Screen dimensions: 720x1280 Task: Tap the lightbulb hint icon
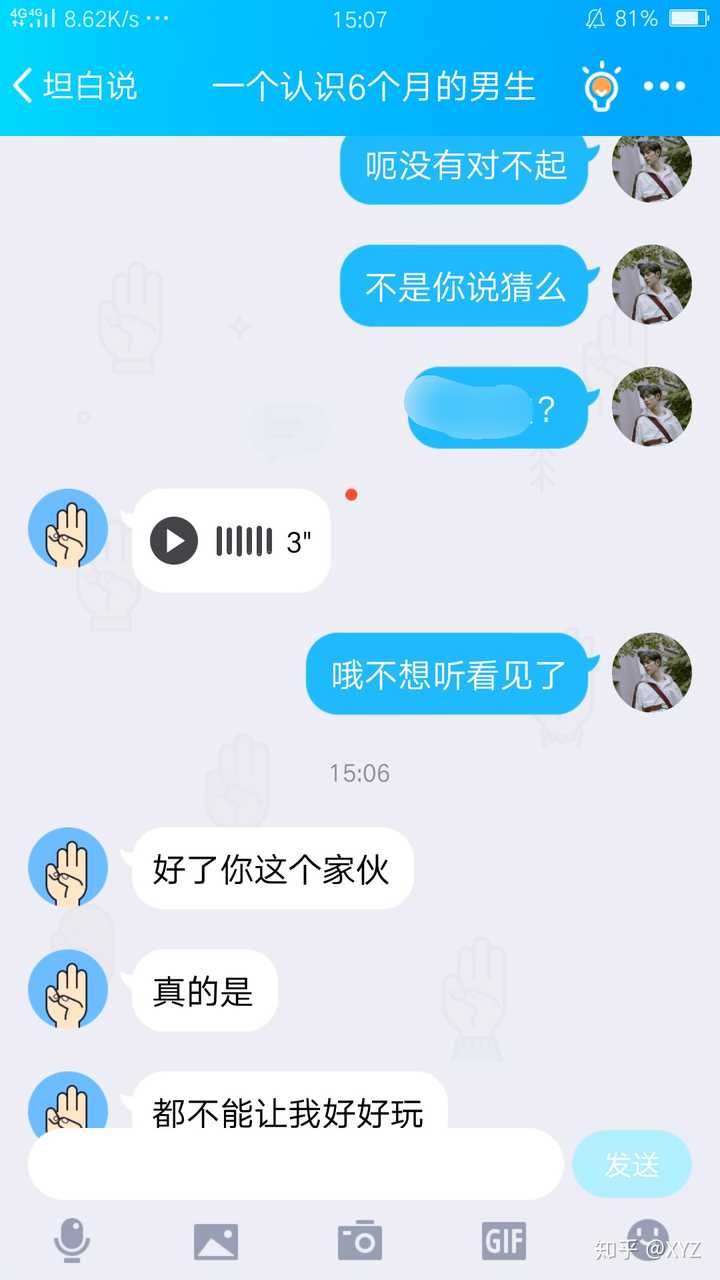tap(601, 87)
